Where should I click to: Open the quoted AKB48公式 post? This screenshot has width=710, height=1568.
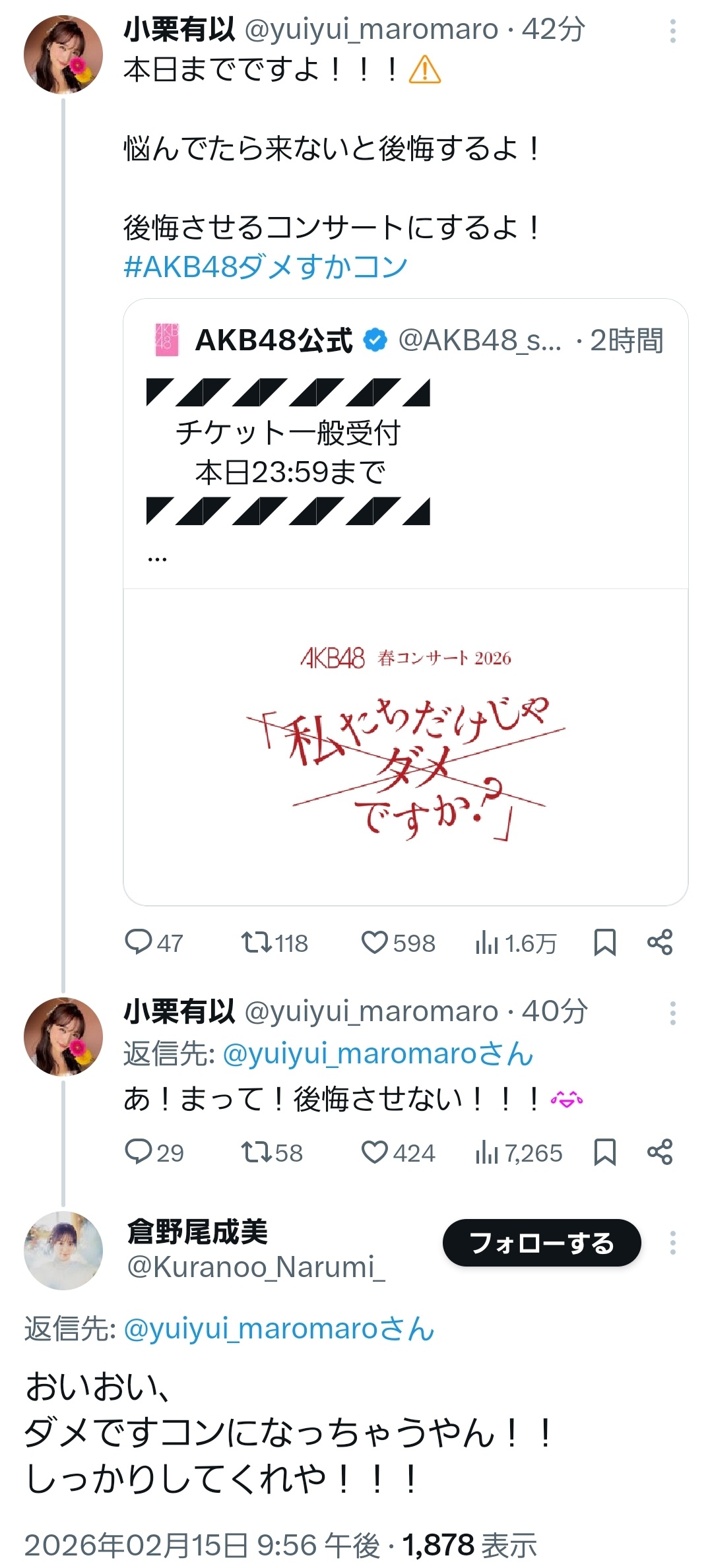(x=405, y=462)
